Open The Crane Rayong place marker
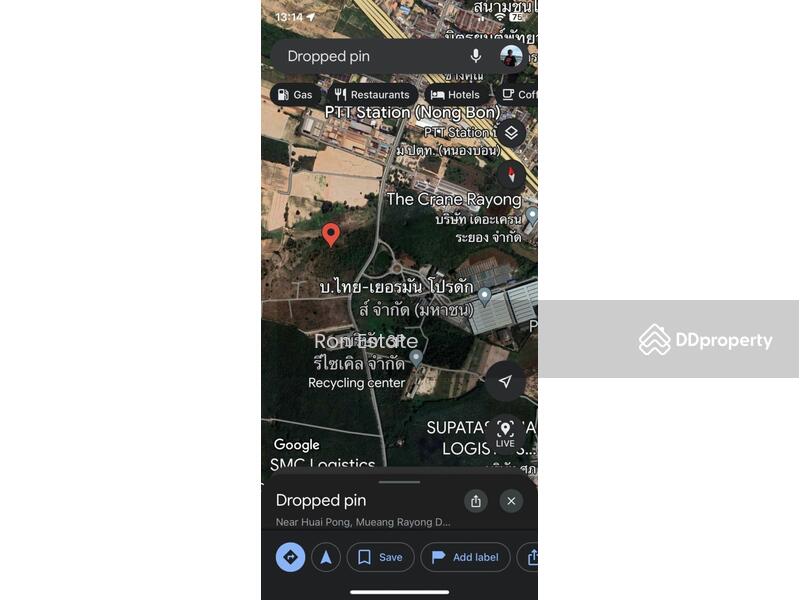Image resolution: width=800 pixels, height=600 pixels. point(531,216)
